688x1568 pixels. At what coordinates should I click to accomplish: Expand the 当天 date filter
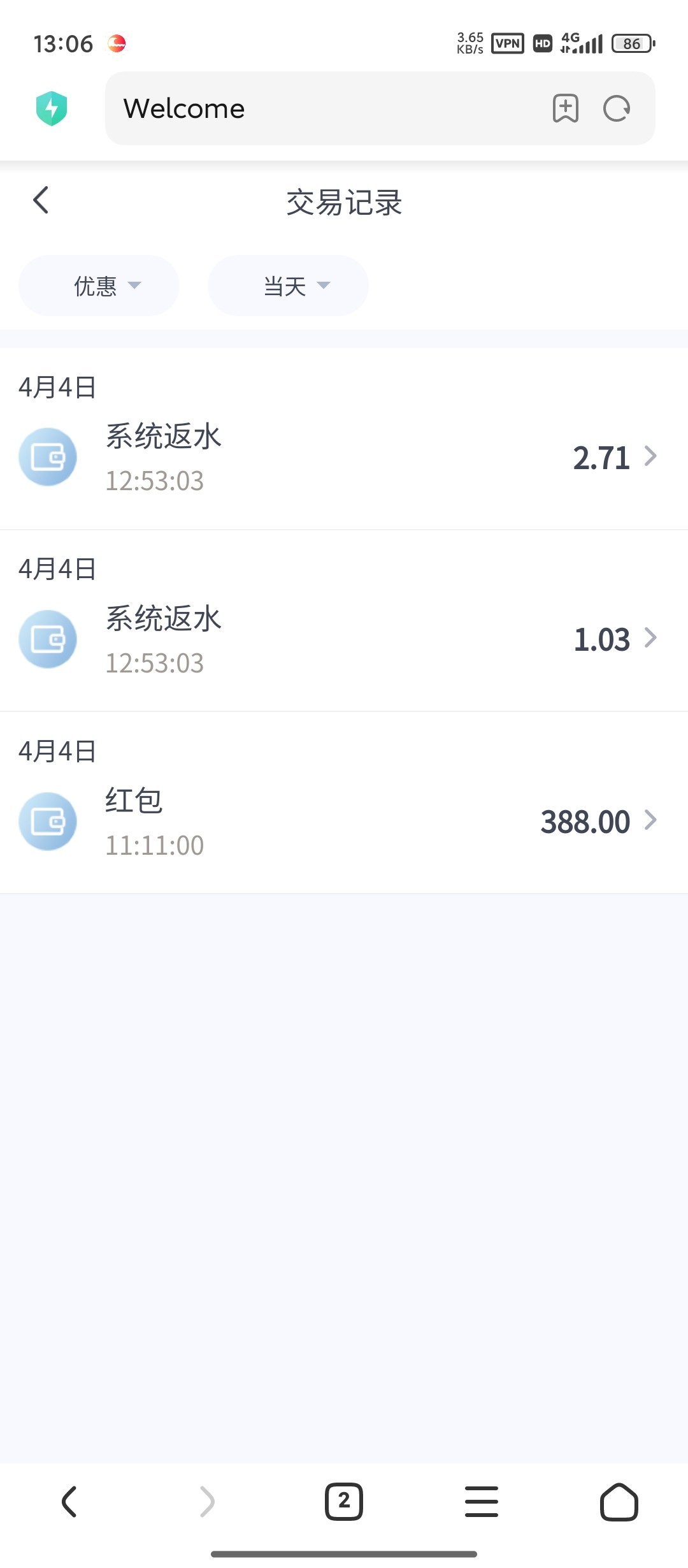point(288,286)
